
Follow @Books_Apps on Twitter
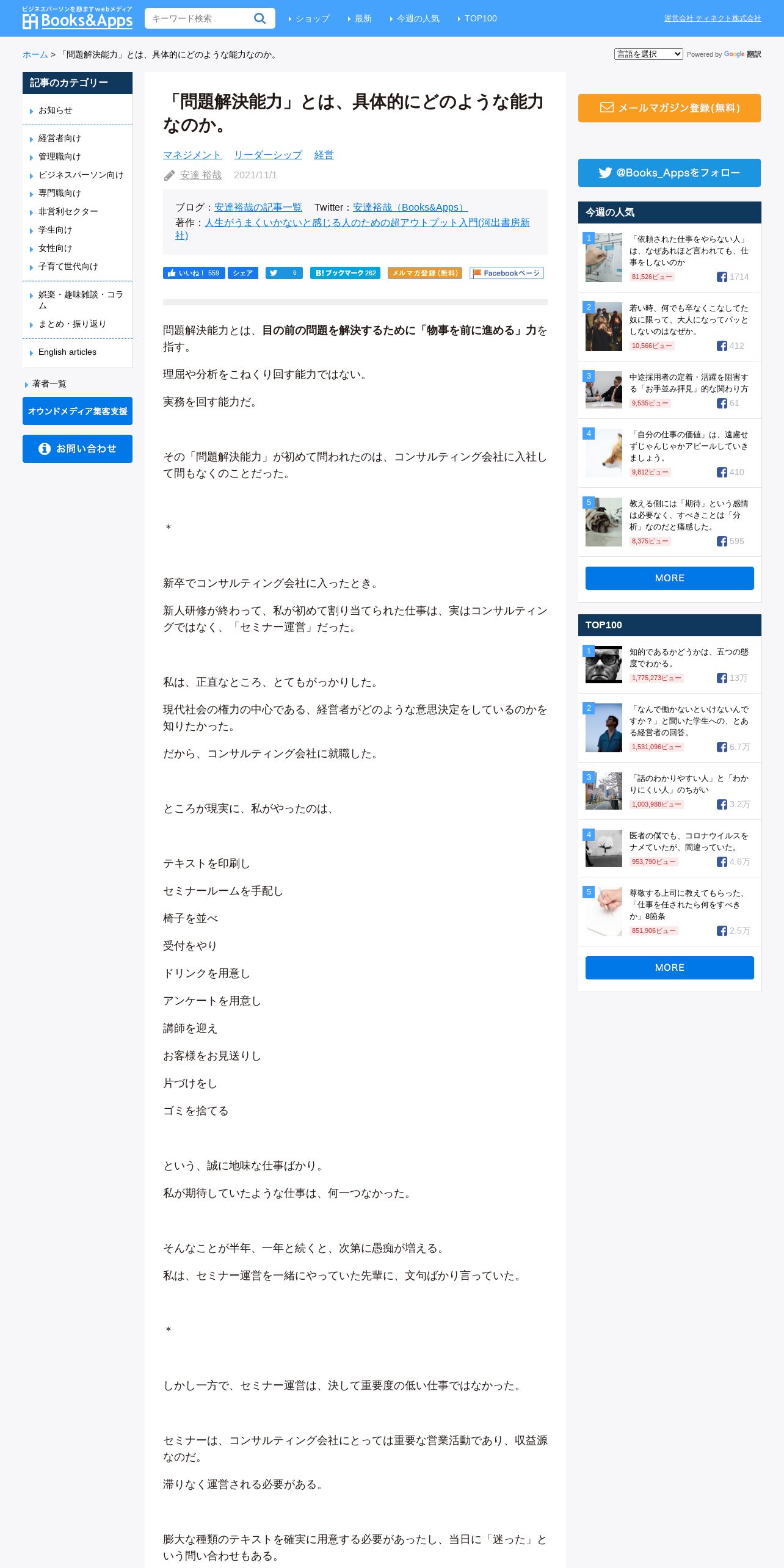[x=670, y=173]
